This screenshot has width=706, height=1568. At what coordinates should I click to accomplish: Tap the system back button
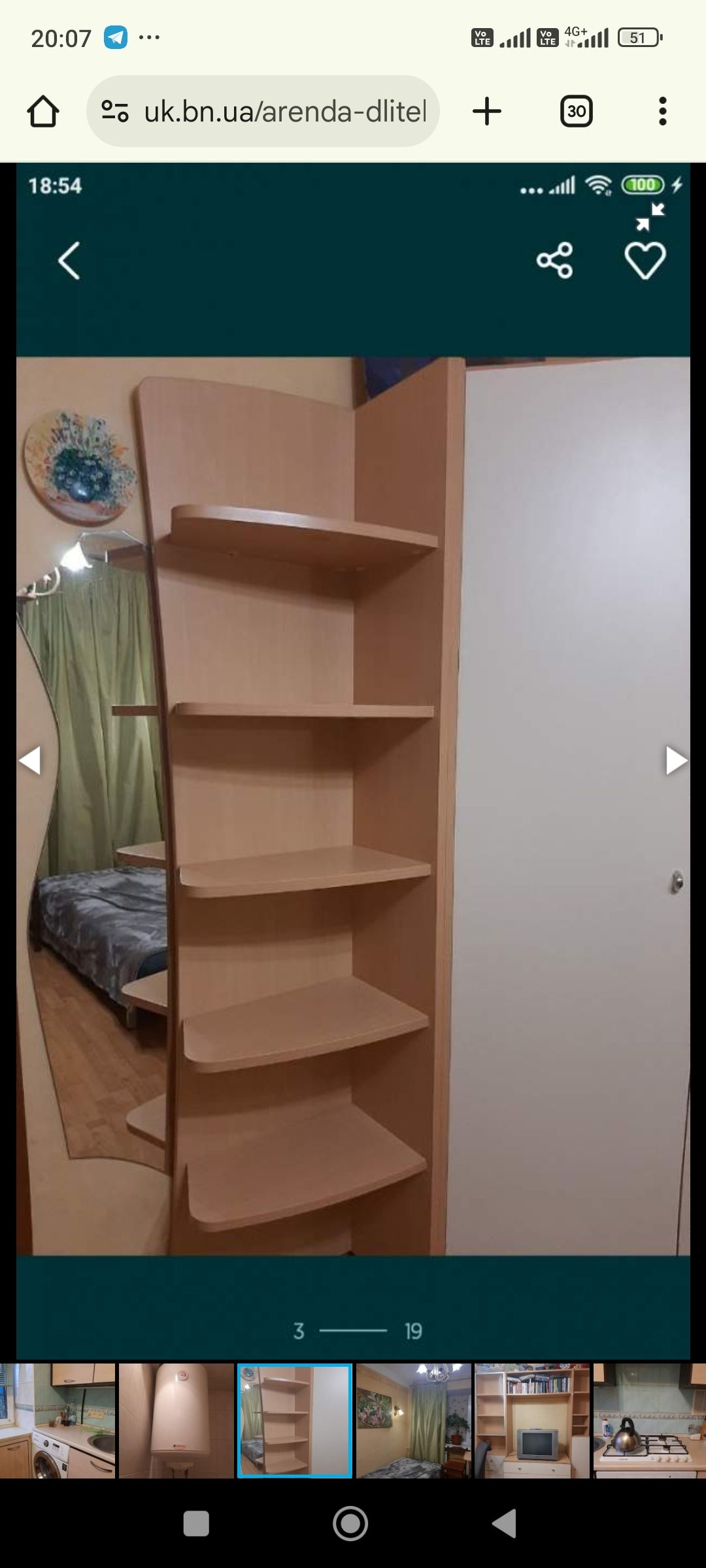pyautogui.click(x=505, y=1524)
